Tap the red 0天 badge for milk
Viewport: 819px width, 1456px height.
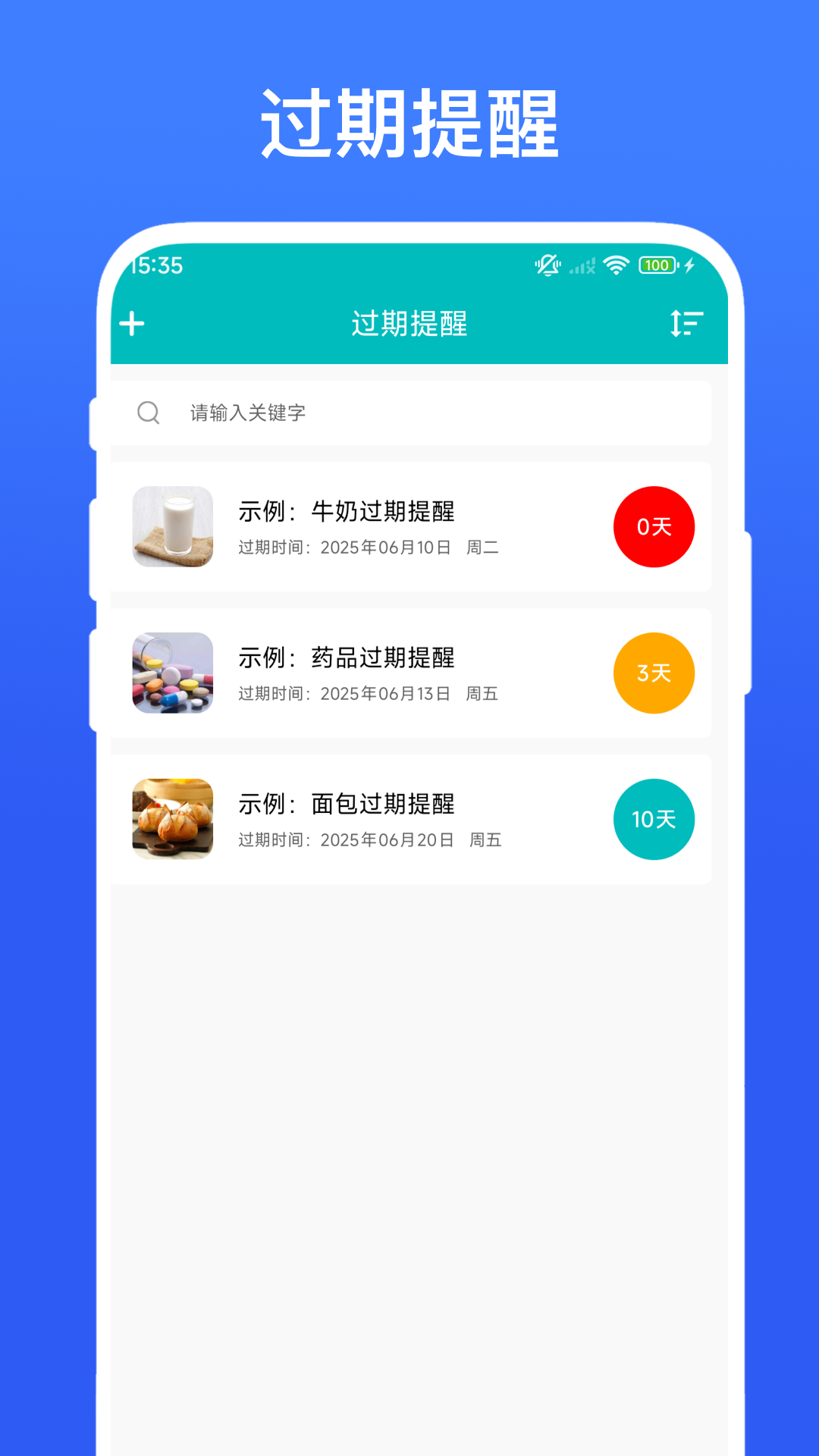pos(654,526)
